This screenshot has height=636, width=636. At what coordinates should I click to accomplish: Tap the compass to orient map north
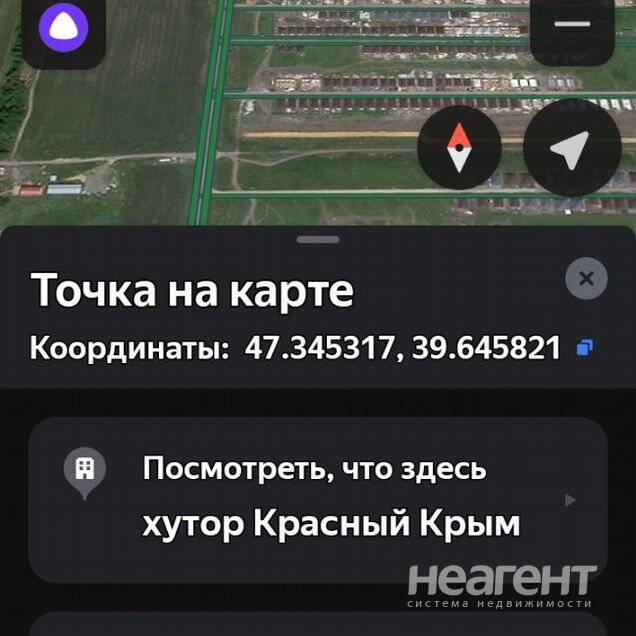click(459, 148)
